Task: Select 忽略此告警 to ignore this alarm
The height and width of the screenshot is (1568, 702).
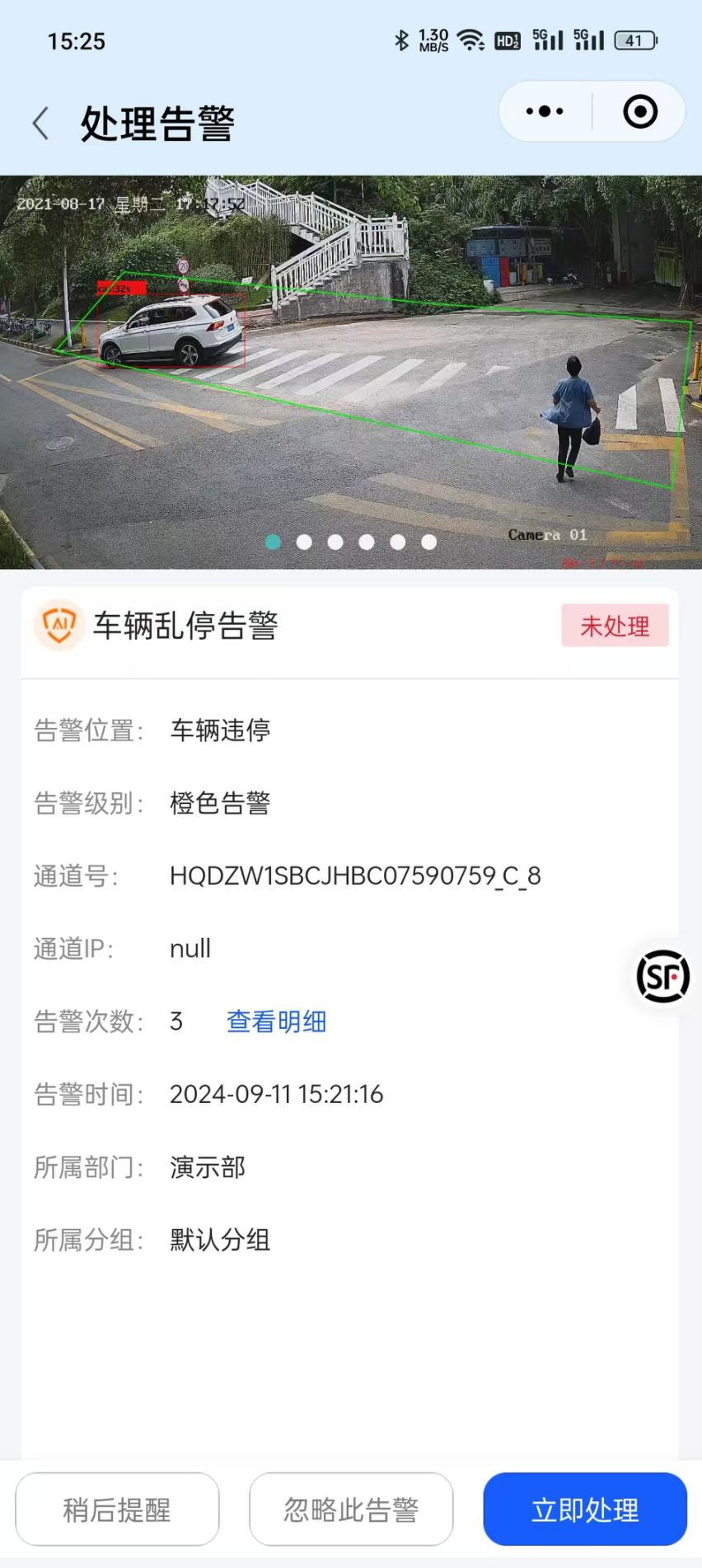Action: coord(351,1509)
